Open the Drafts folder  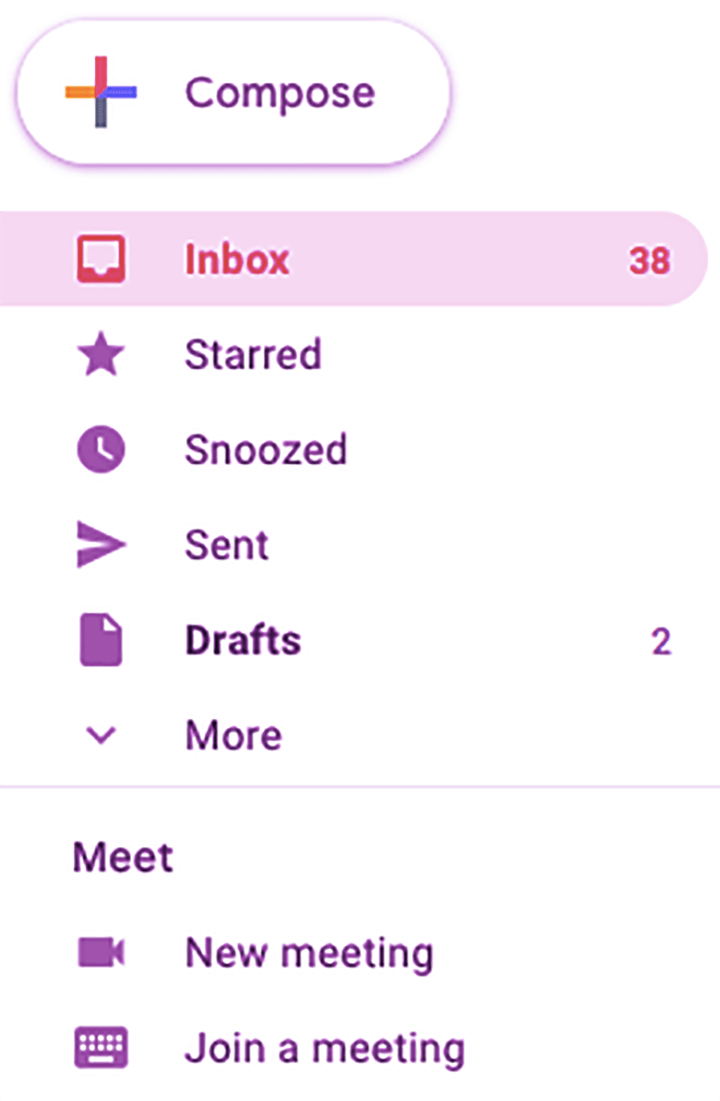tap(243, 641)
